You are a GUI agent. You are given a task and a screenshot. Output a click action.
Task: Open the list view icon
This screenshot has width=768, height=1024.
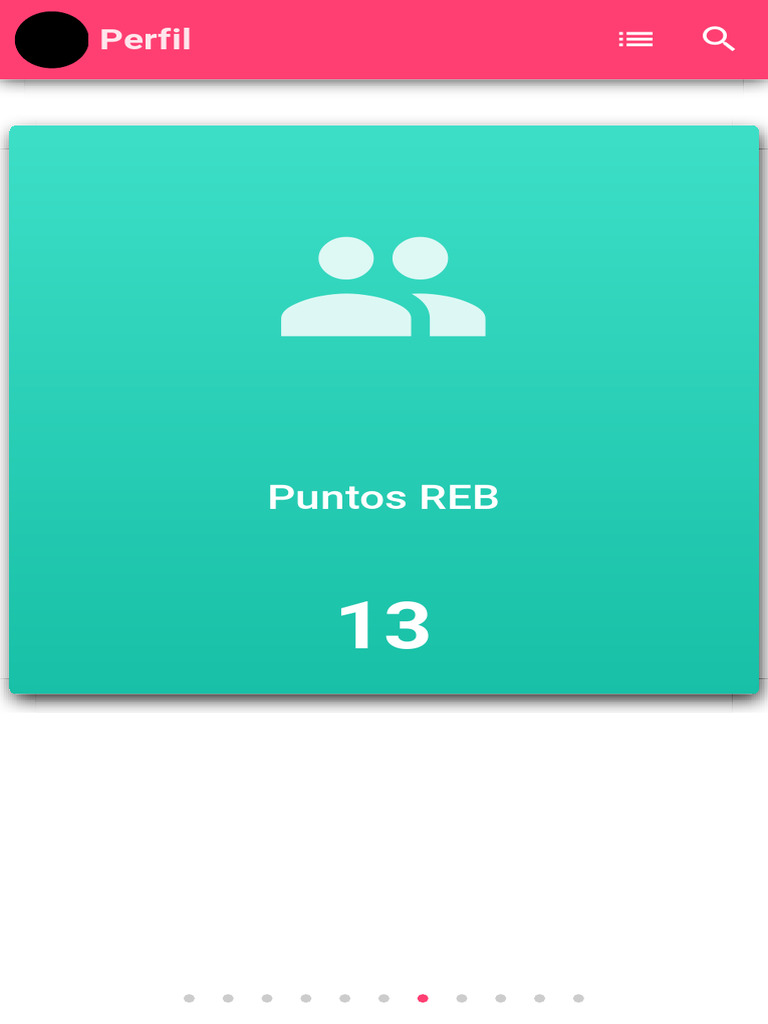[635, 39]
